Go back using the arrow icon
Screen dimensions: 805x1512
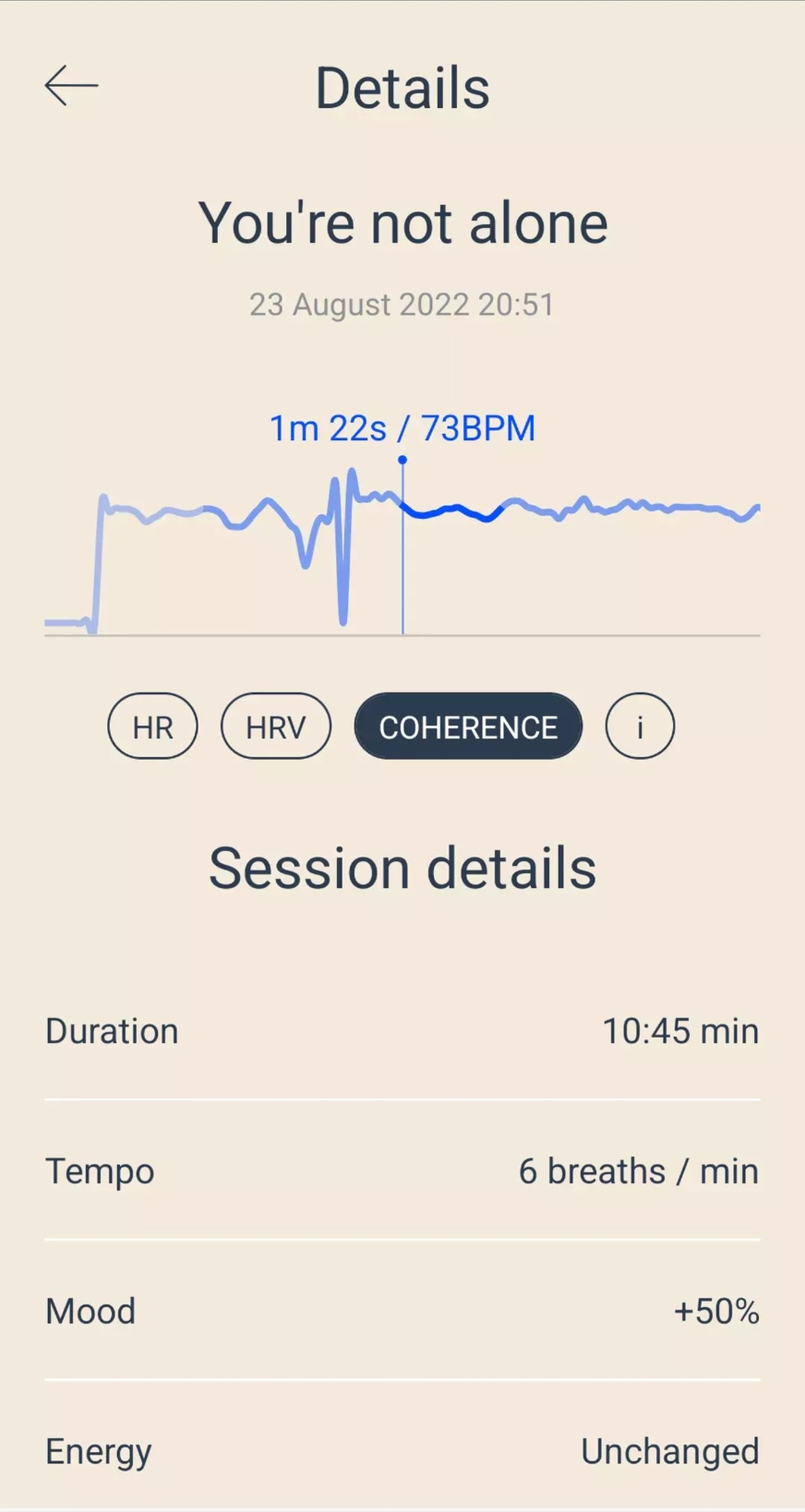click(x=71, y=86)
